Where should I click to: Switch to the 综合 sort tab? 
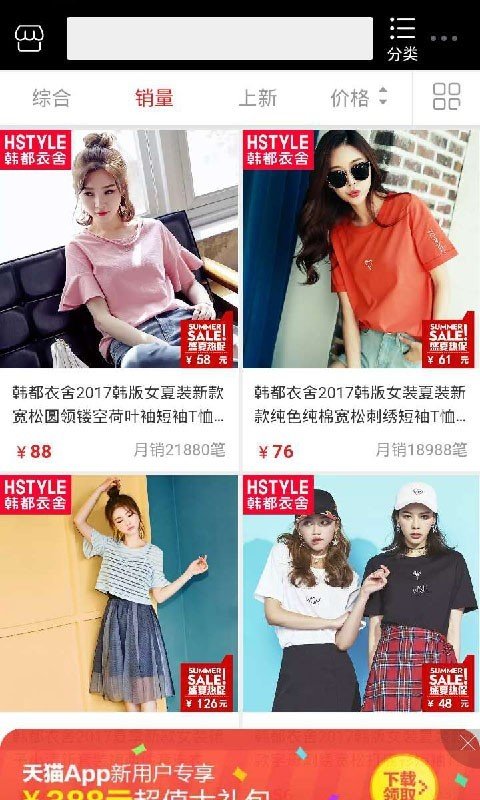click(52, 97)
